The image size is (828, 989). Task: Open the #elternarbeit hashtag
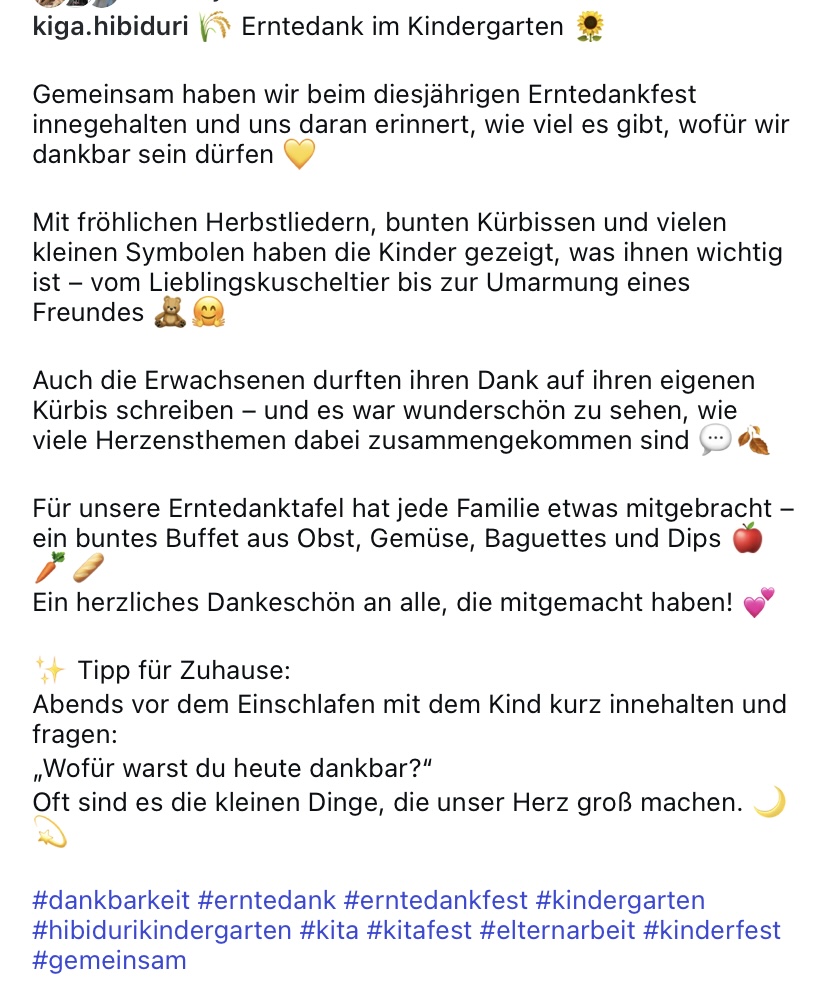coord(557,931)
